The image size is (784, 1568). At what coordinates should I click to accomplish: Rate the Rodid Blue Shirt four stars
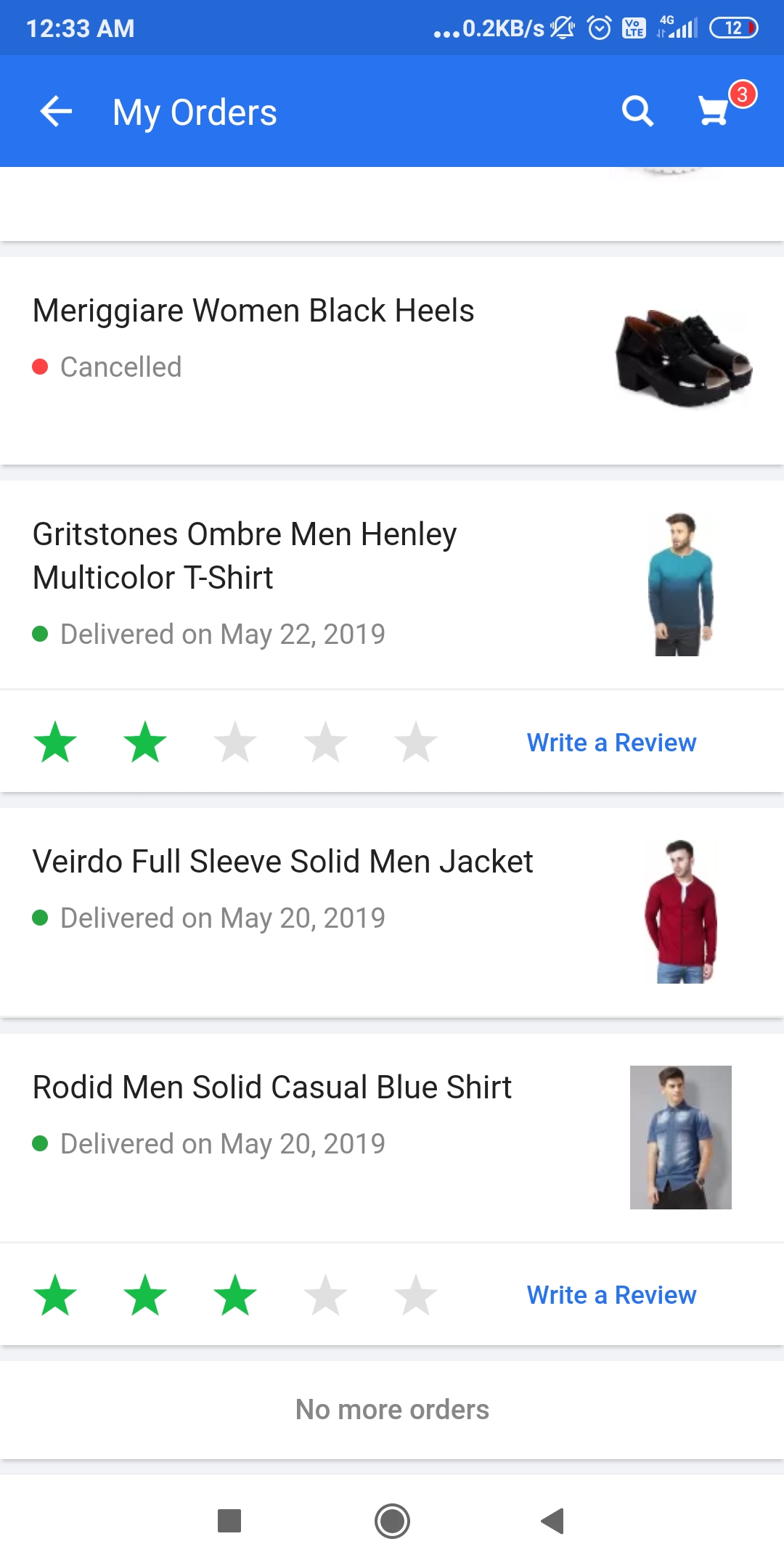point(325,1295)
